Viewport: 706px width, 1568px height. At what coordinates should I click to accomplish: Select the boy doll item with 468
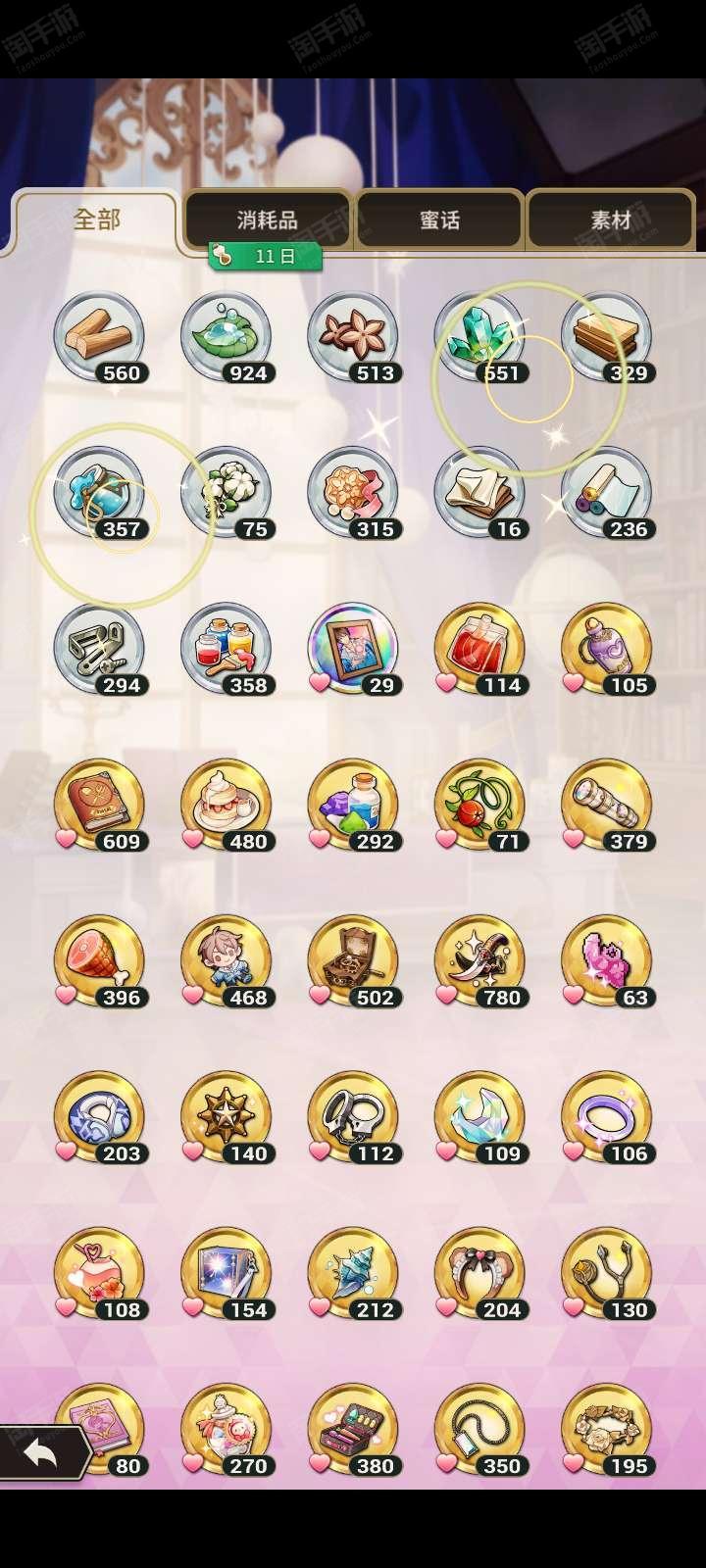click(227, 962)
